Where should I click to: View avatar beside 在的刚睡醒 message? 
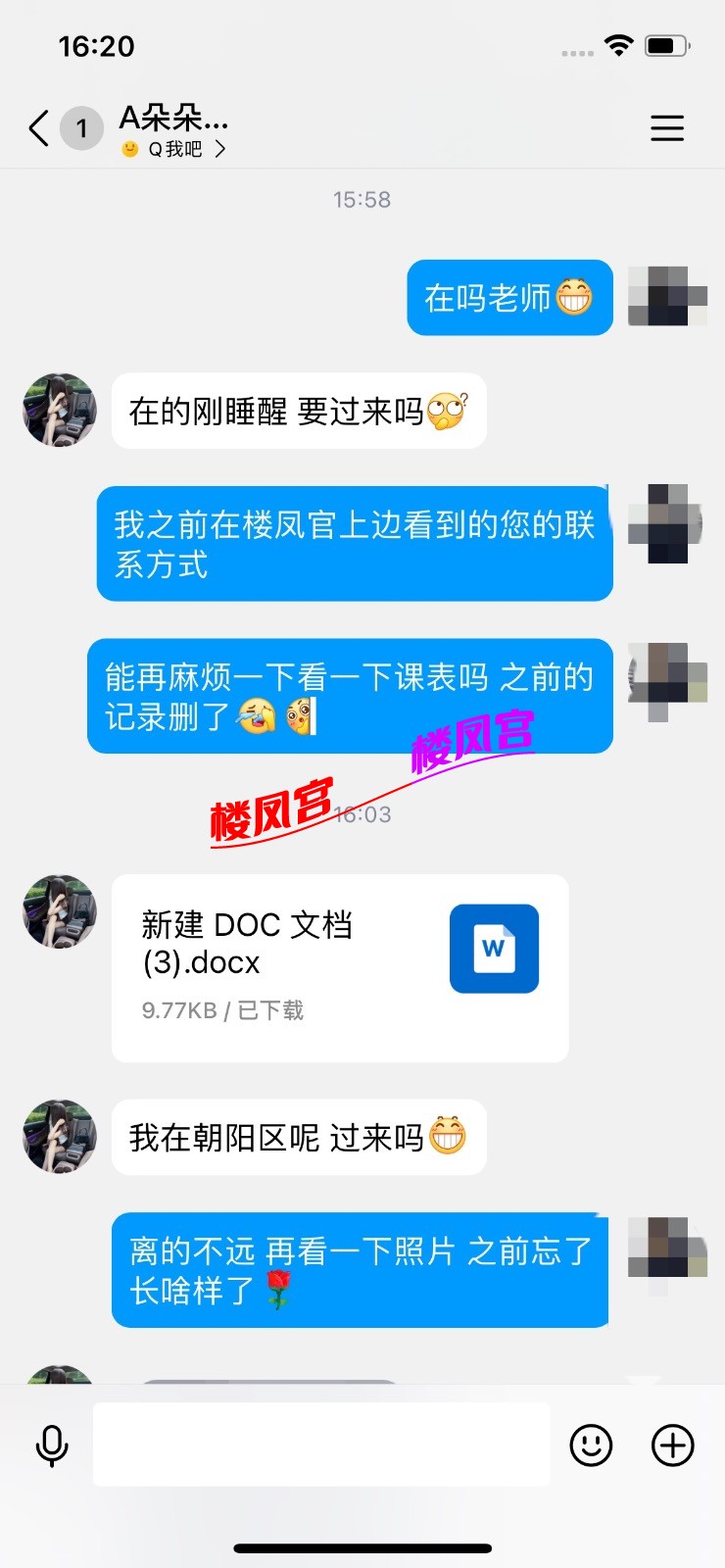(60, 410)
